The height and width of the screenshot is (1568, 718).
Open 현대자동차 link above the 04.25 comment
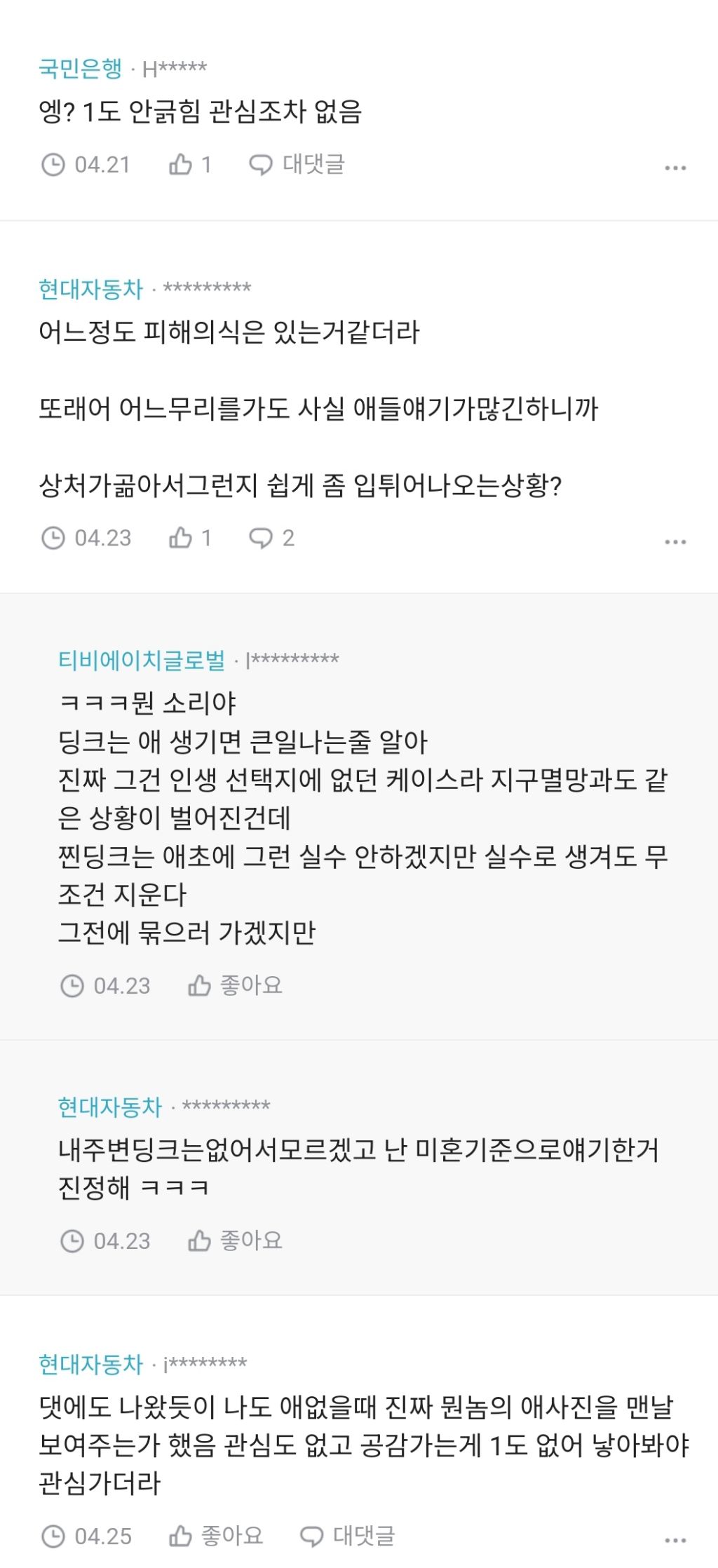click(90, 1364)
